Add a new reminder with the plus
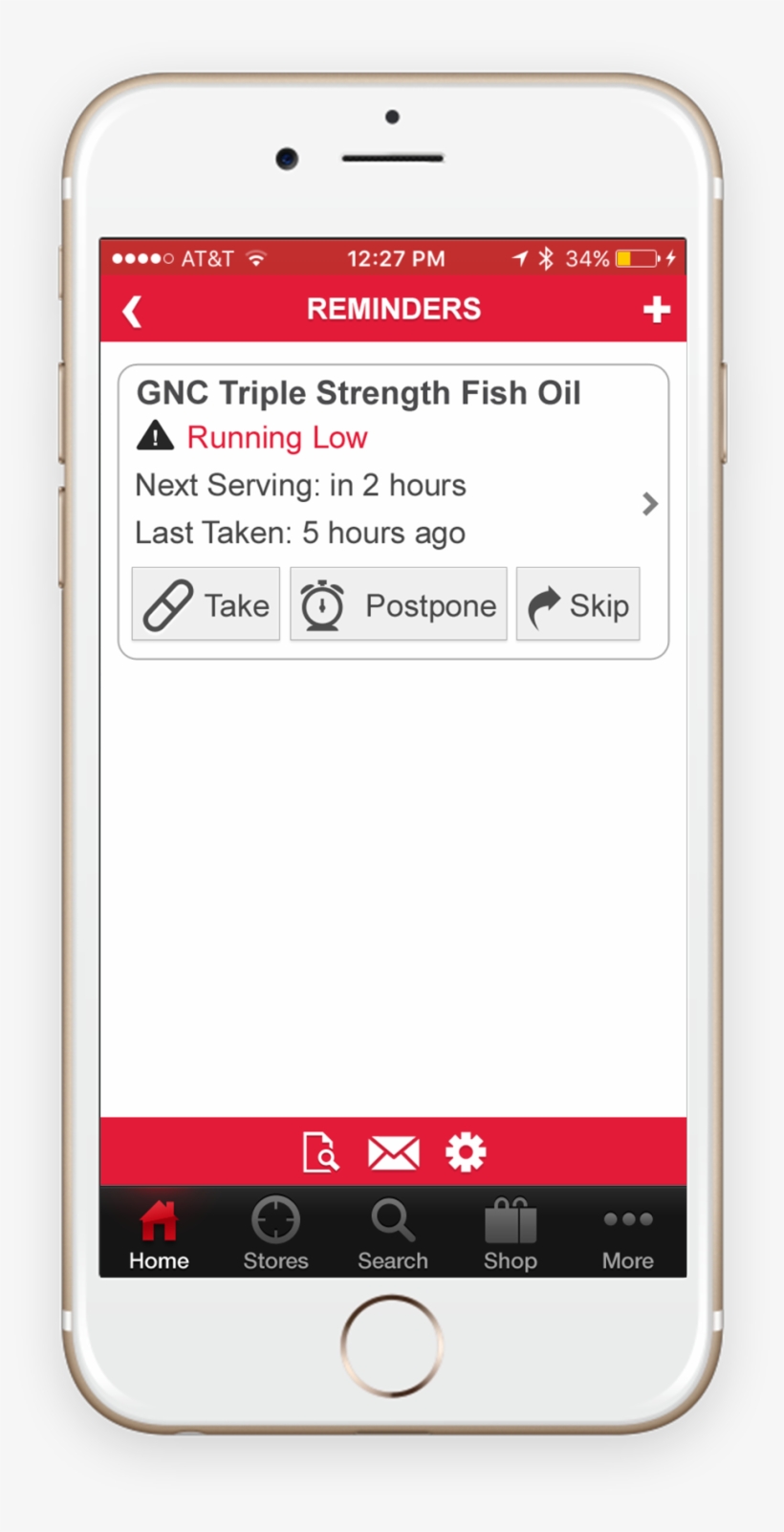The image size is (784, 1532). pos(658,309)
